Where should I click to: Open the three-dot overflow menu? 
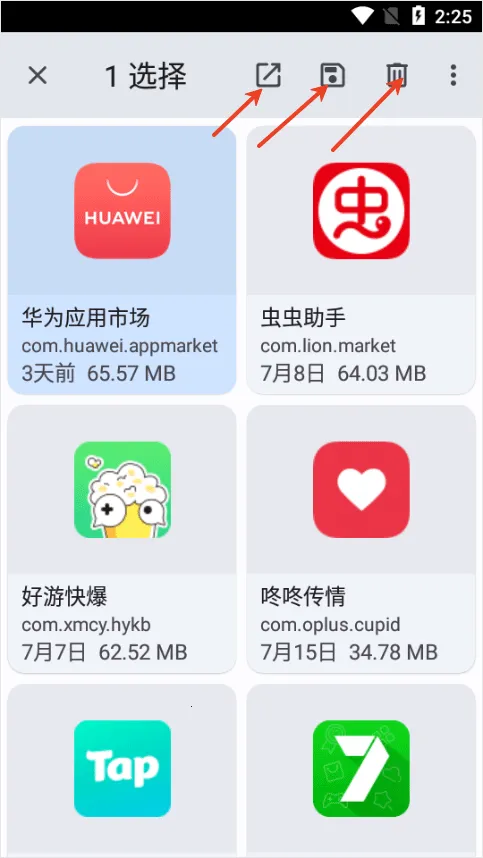point(453,76)
